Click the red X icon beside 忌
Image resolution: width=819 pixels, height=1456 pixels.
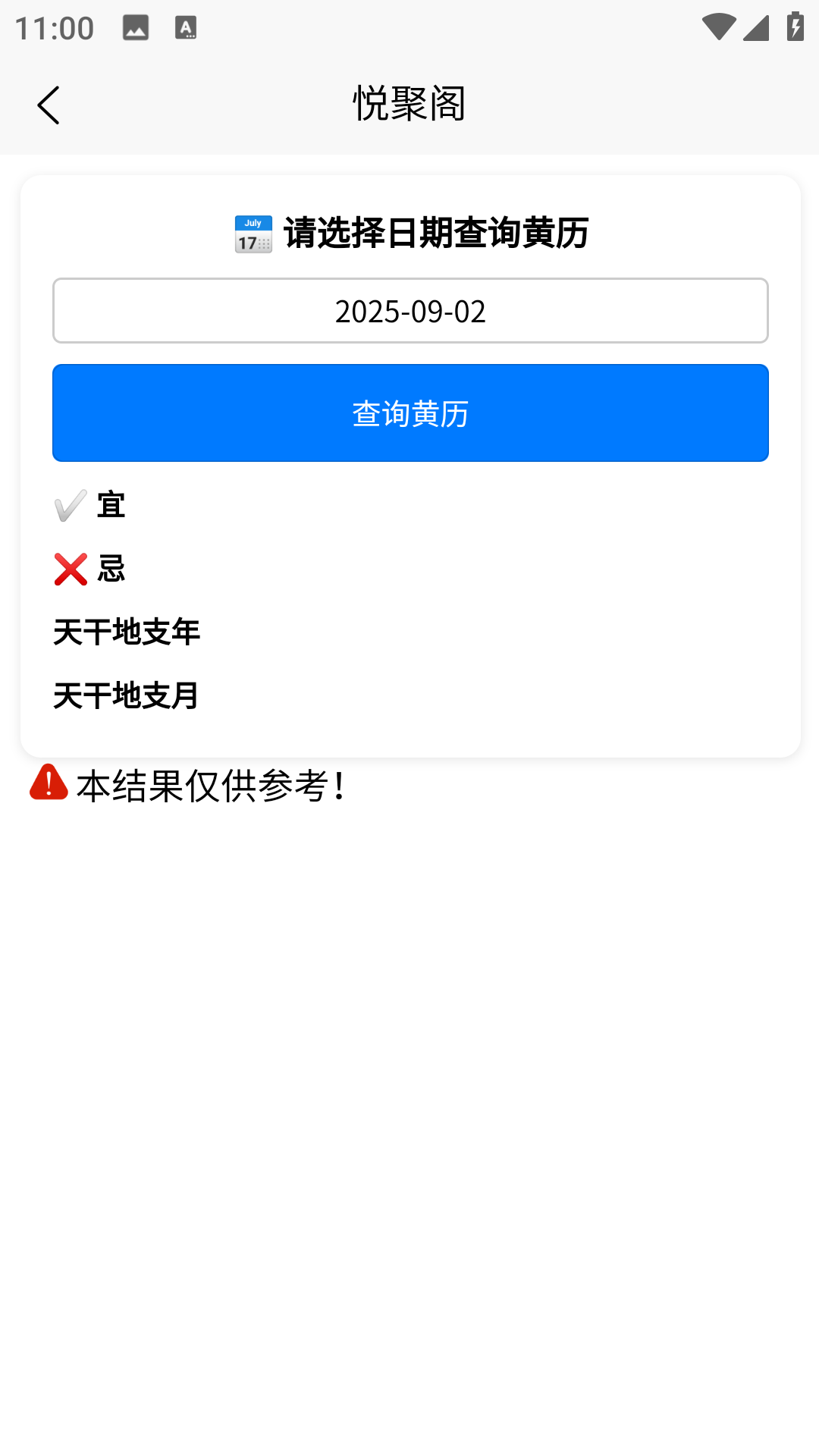click(x=69, y=570)
